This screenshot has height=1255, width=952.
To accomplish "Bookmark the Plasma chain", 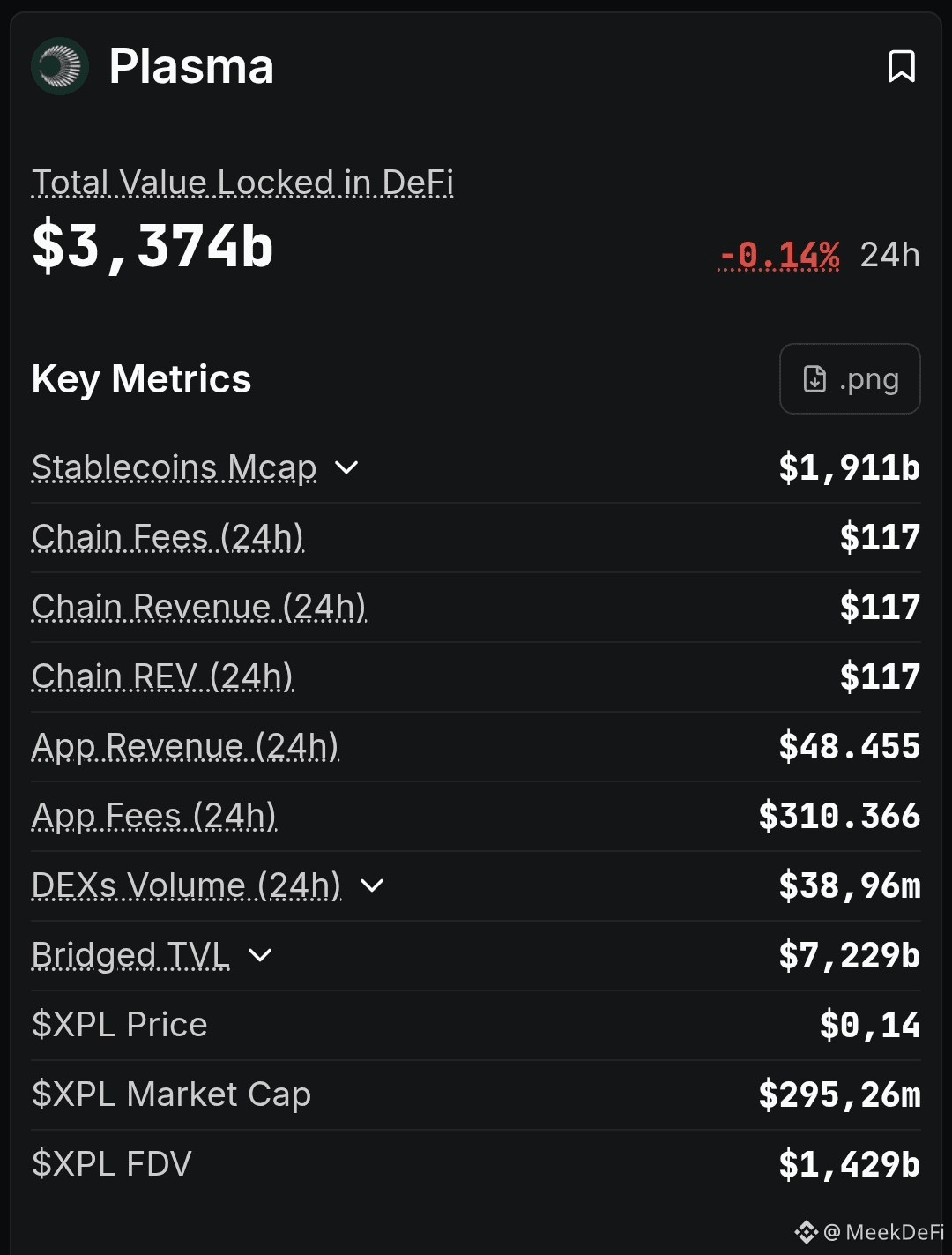I will (901, 66).
